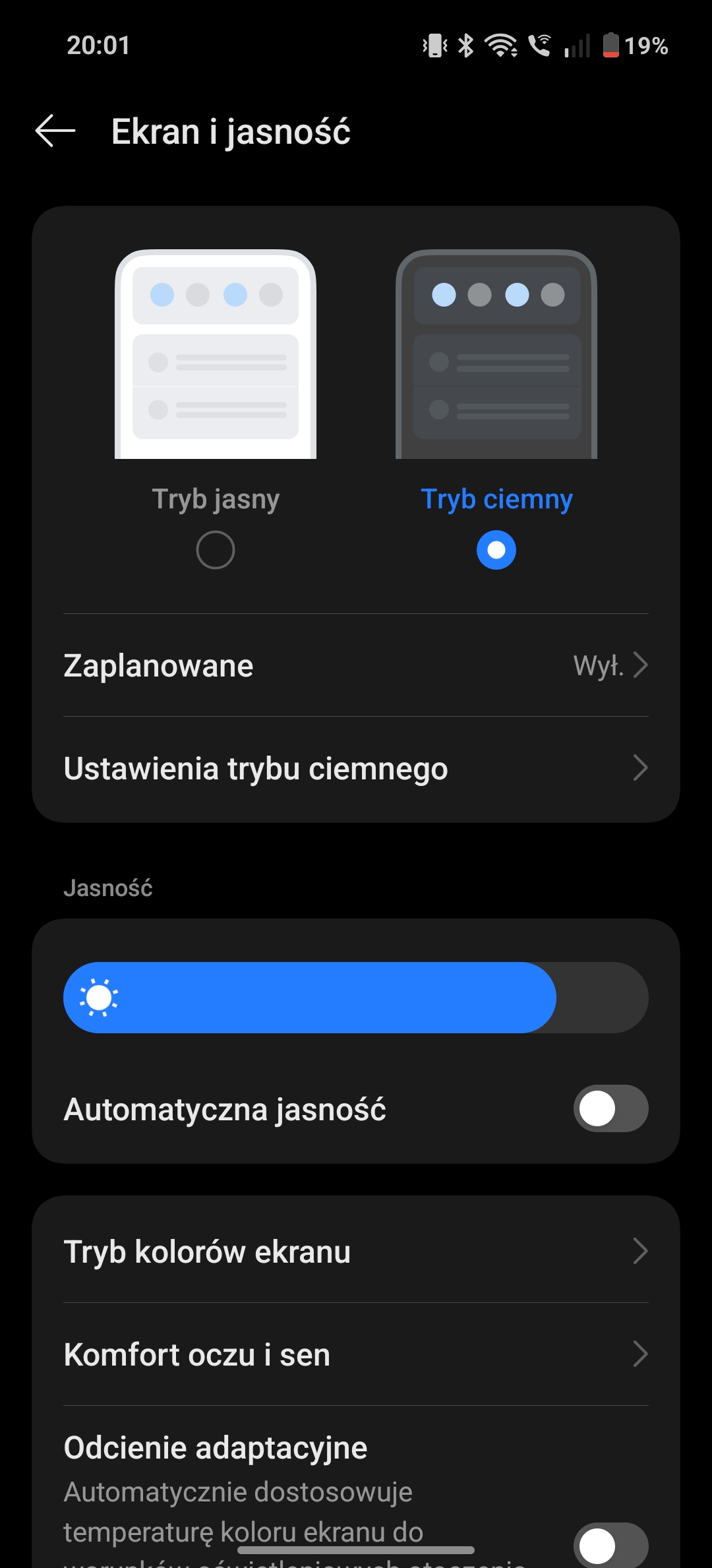Tap the brightness slider bar

coord(356,998)
